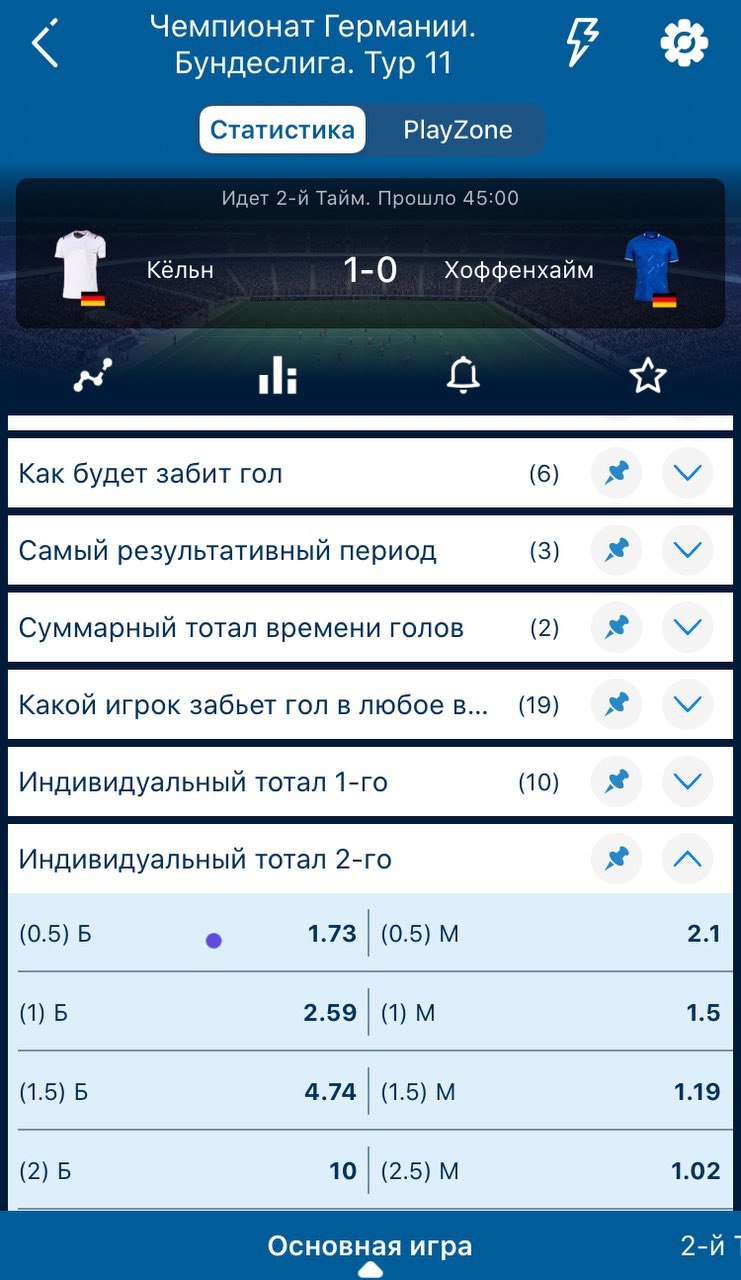Image resolution: width=741 pixels, height=1280 pixels.
Task: Switch to the Основная игра tab
Action: tap(370, 1246)
